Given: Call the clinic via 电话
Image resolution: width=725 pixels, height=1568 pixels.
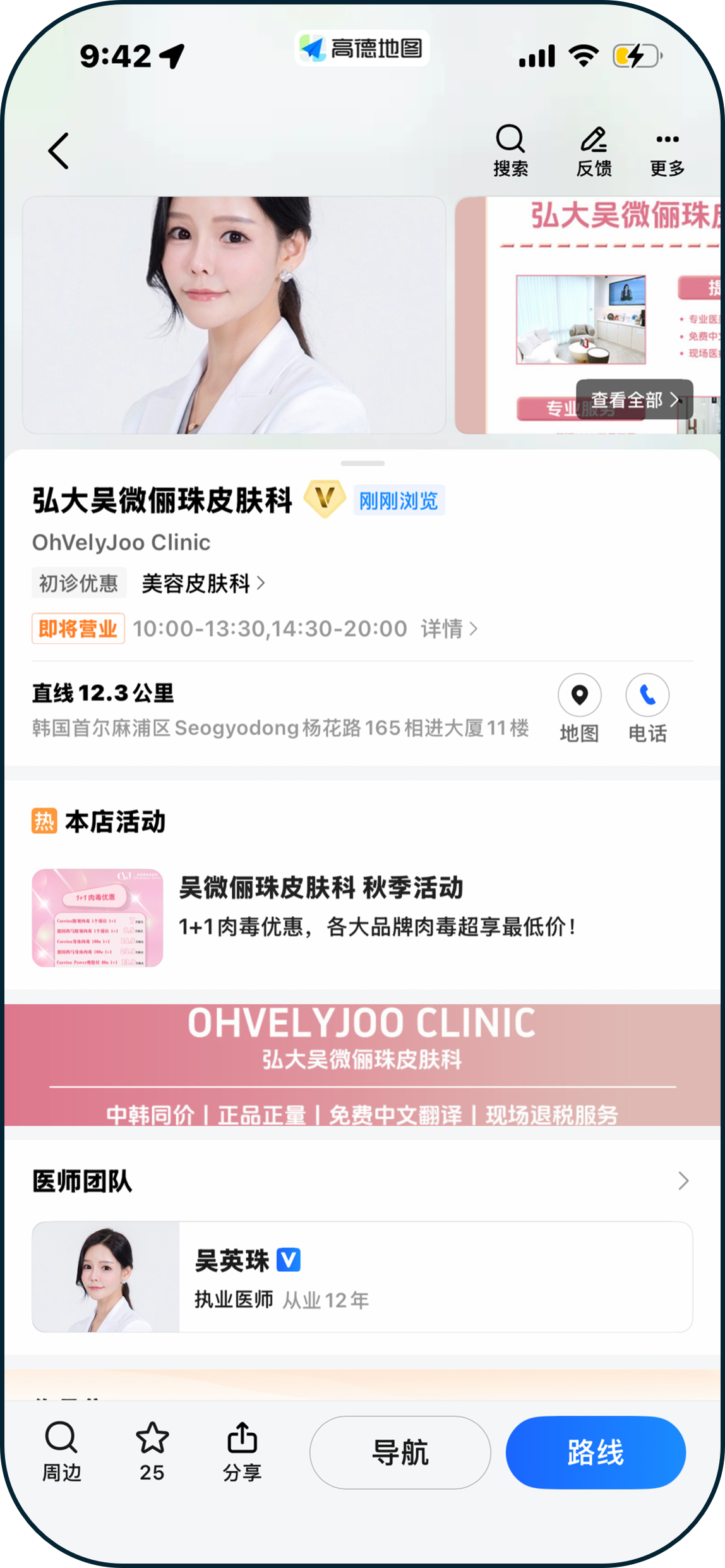Looking at the screenshot, I should (x=647, y=708).
